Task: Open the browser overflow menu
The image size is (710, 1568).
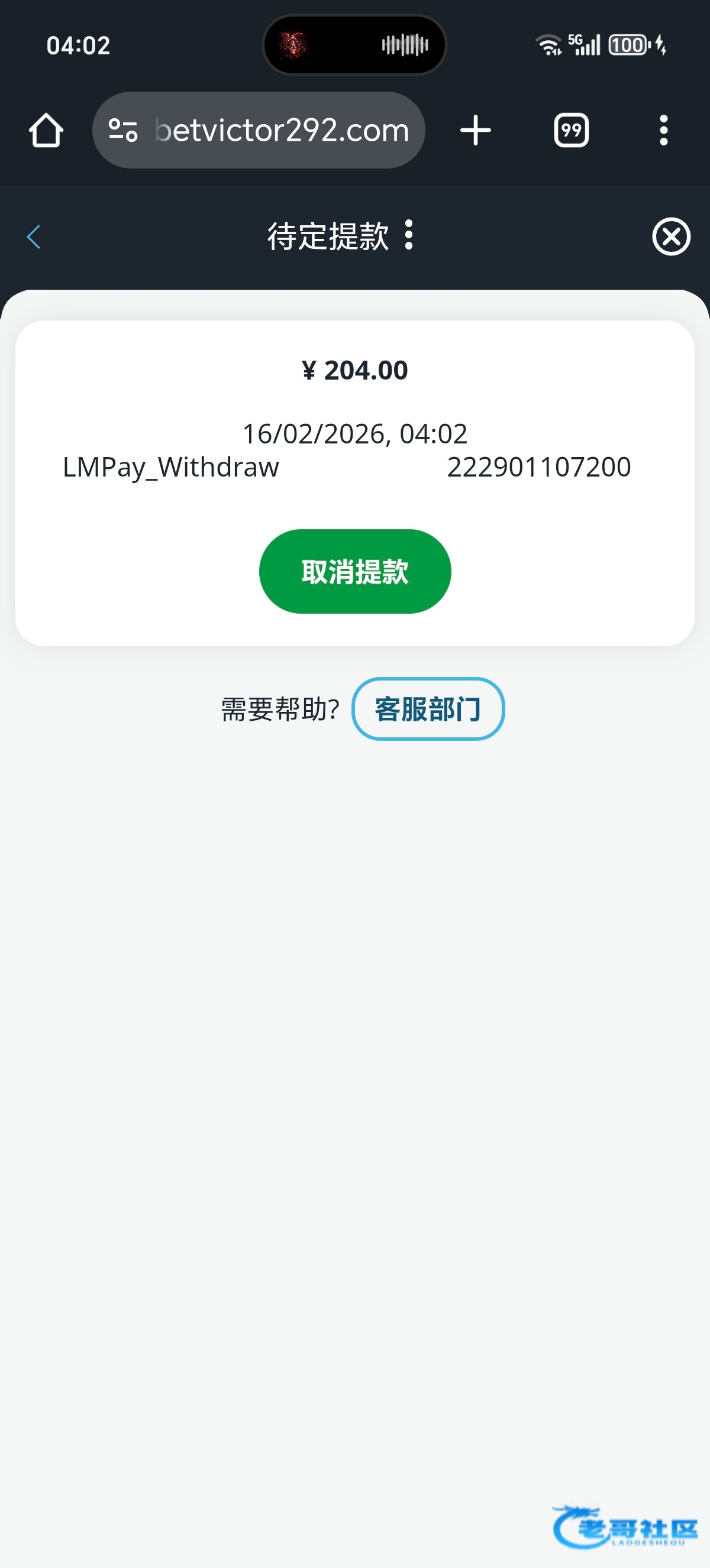Action: 664,130
